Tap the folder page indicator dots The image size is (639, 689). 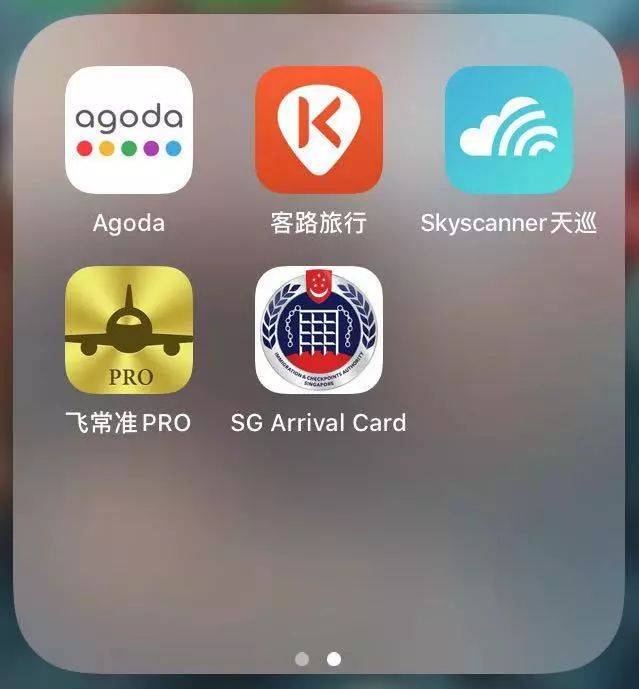pyautogui.click(x=318, y=659)
